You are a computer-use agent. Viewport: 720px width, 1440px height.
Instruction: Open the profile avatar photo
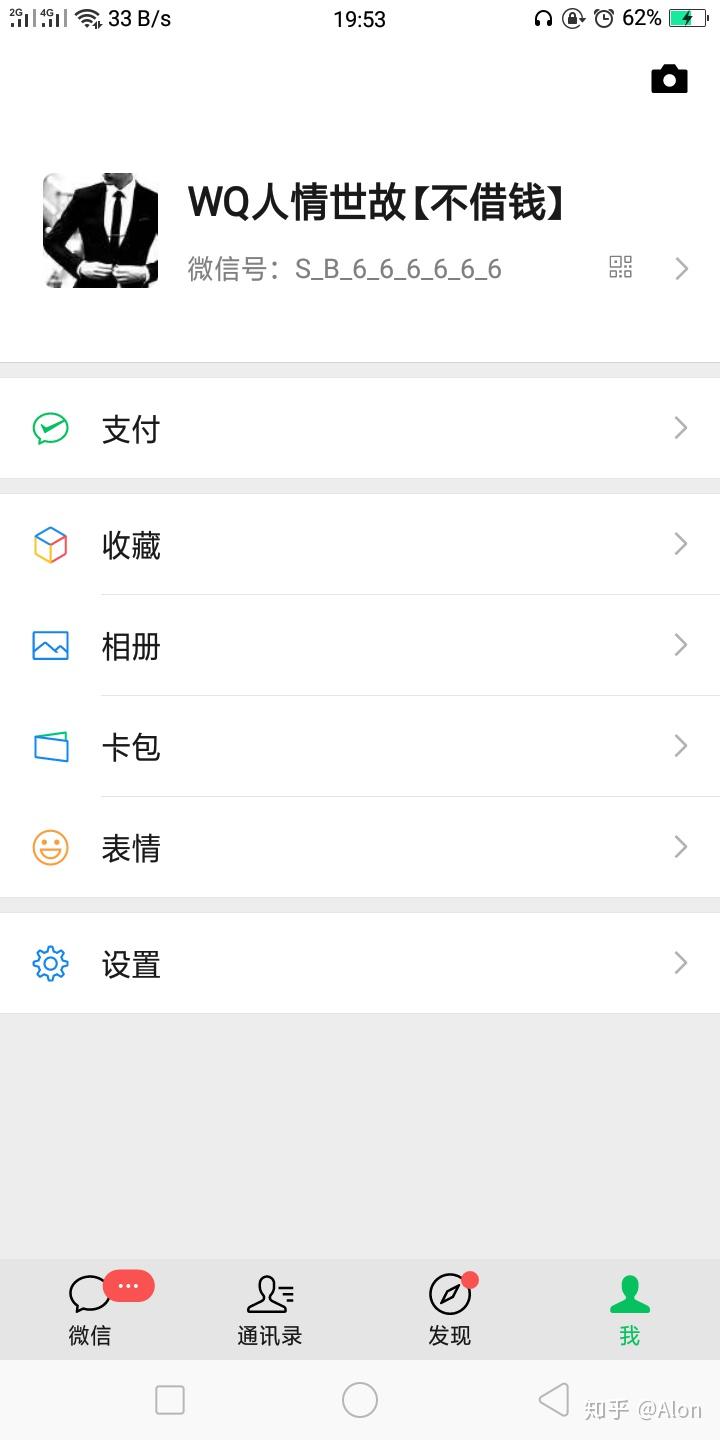pyautogui.click(x=101, y=230)
